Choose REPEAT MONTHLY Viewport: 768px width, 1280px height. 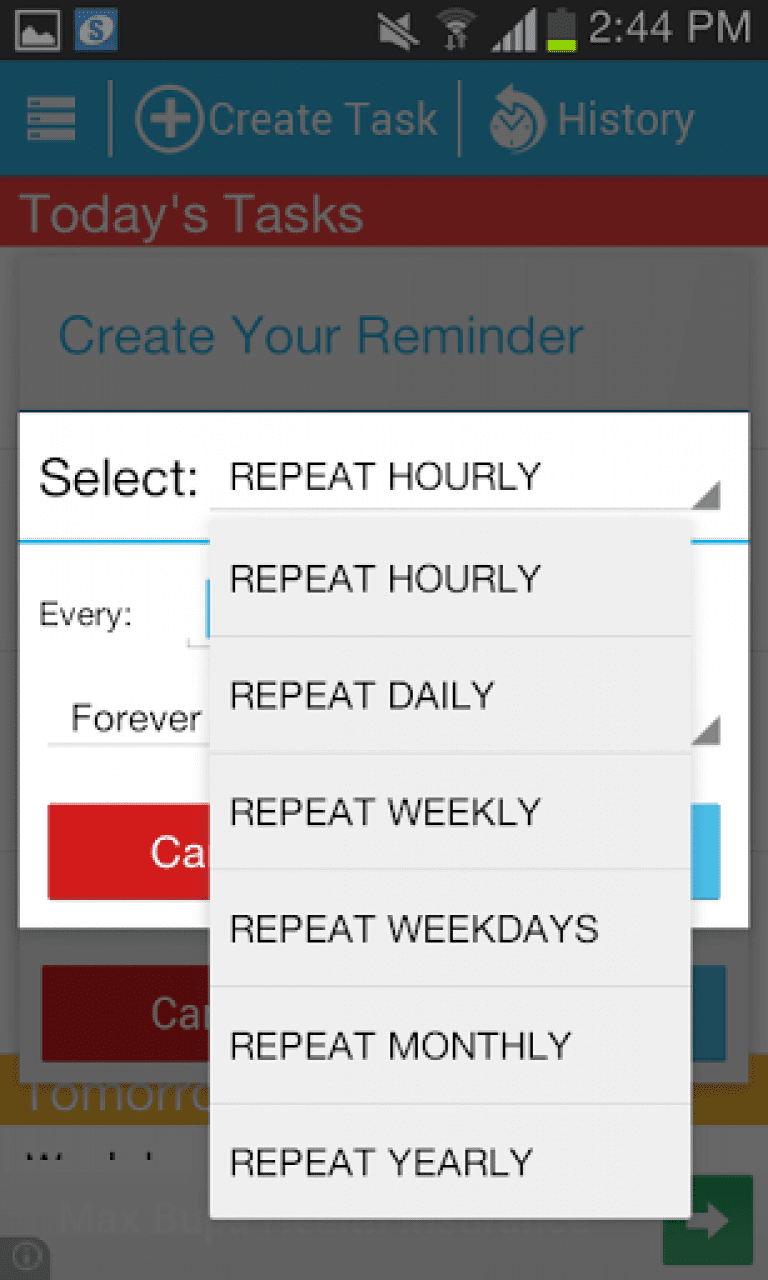click(x=450, y=1045)
